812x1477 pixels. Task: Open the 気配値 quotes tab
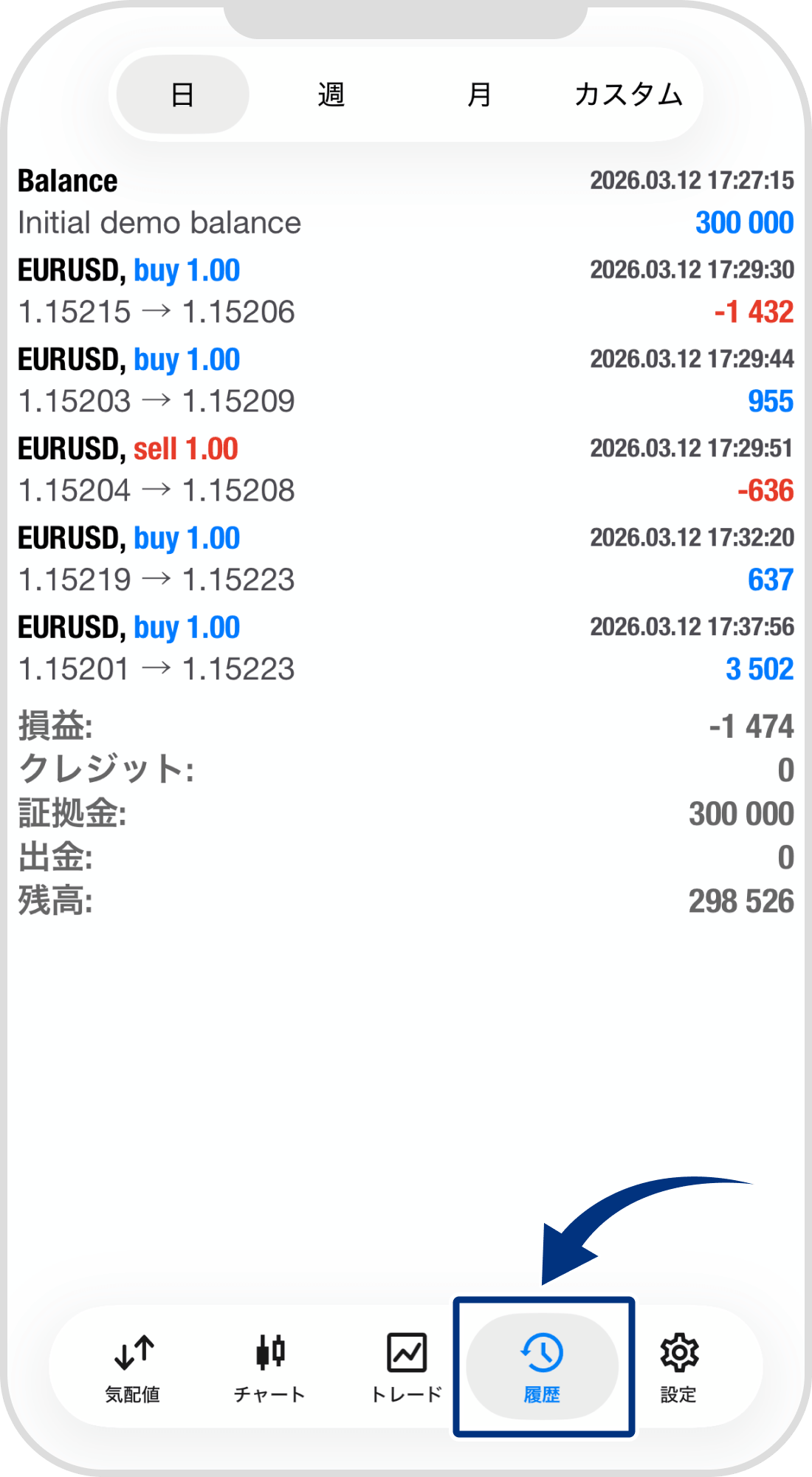(x=133, y=1367)
